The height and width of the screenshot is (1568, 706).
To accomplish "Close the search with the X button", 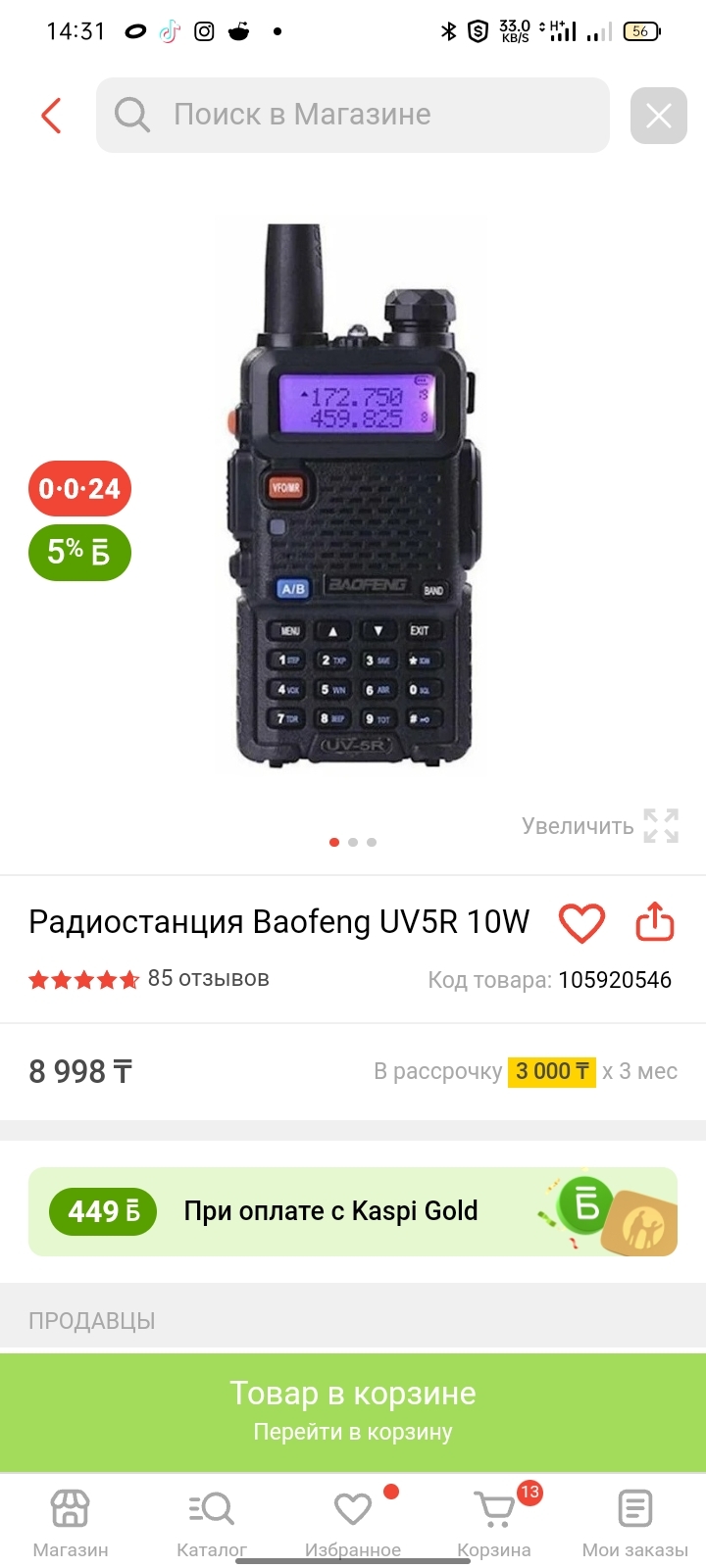I will tap(658, 116).
